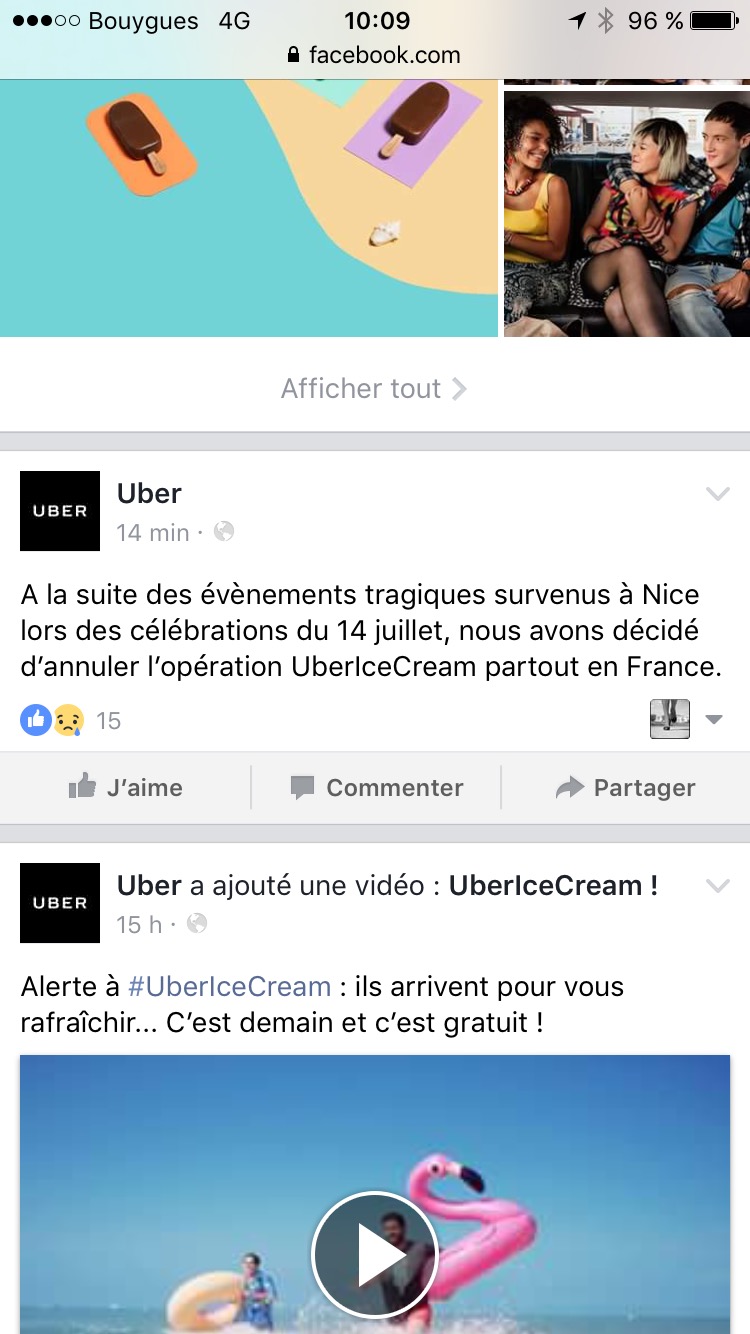The width and height of the screenshot is (750, 1334).
Task: Share the post with Partager
Action: (625, 787)
